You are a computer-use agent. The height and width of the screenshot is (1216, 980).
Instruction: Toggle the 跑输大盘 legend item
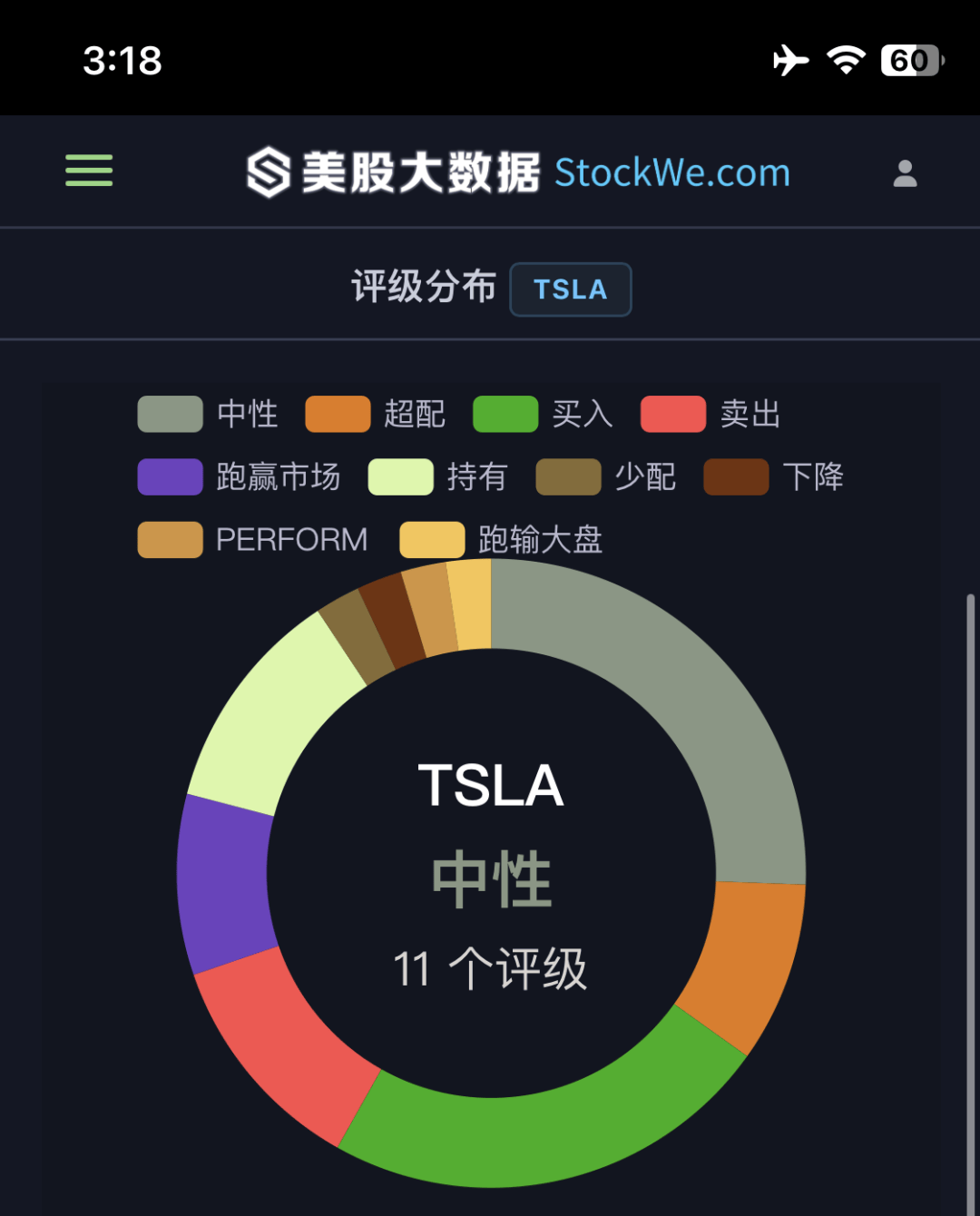pos(501,539)
